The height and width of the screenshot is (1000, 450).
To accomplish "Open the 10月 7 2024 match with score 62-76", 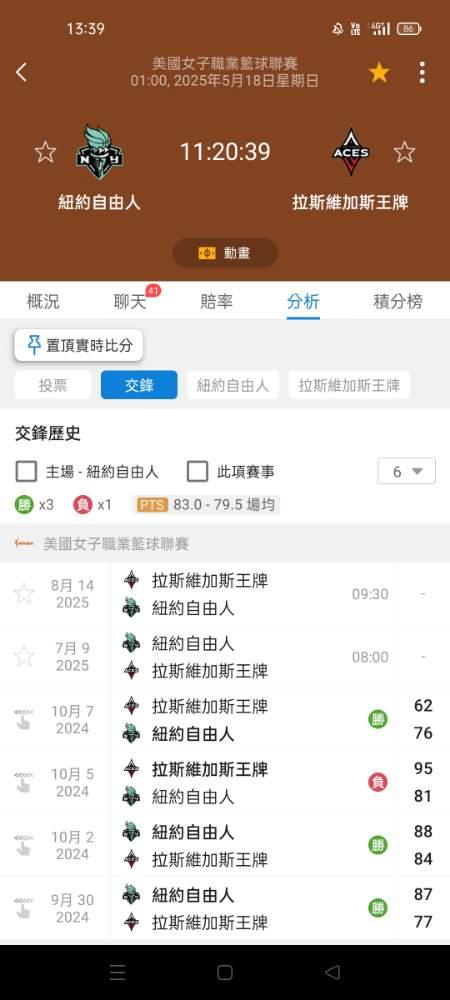I will (x=225, y=719).
